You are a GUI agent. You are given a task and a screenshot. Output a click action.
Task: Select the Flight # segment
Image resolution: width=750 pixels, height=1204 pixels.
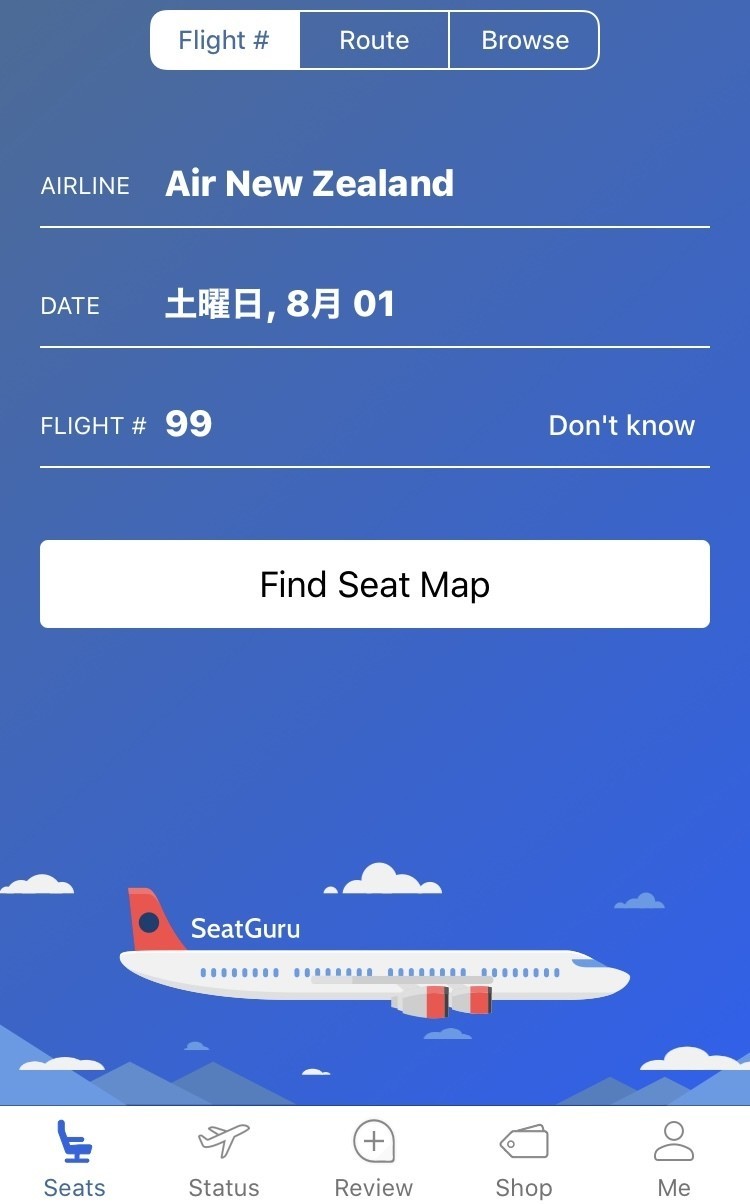click(x=225, y=41)
